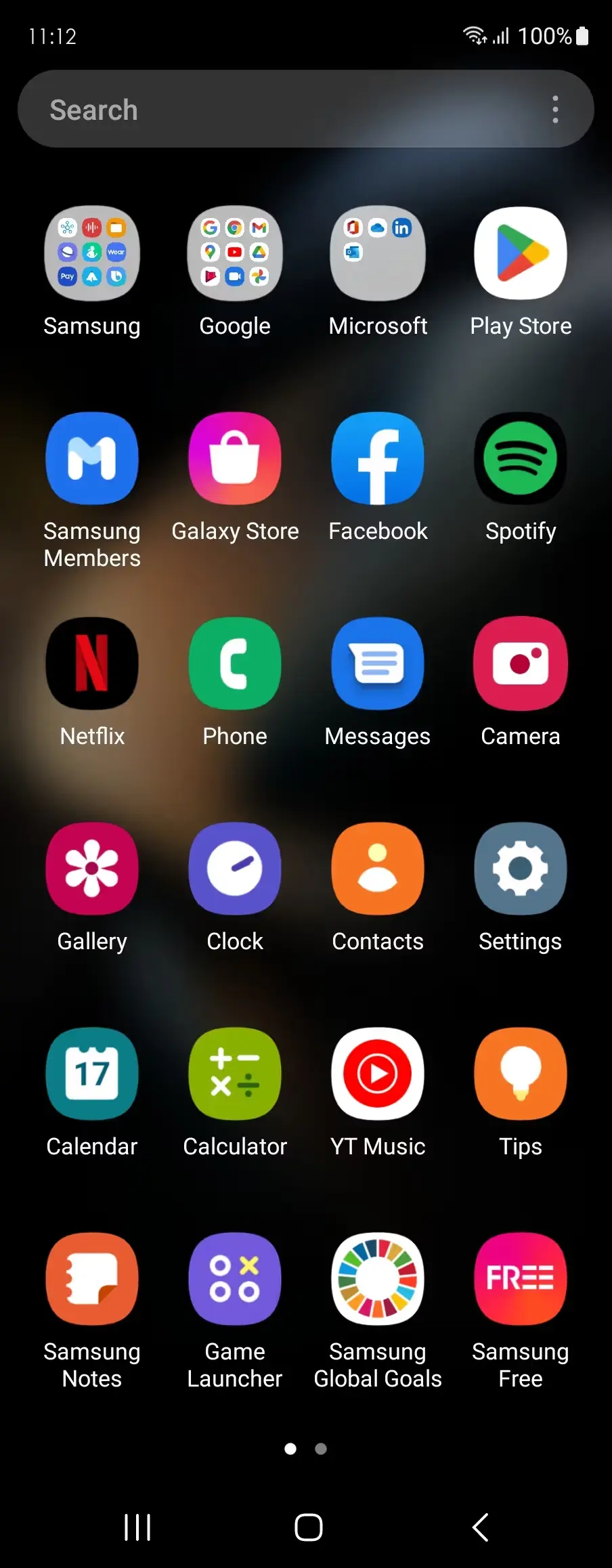
Task: Launch the Camera app
Action: pyautogui.click(x=521, y=663)
